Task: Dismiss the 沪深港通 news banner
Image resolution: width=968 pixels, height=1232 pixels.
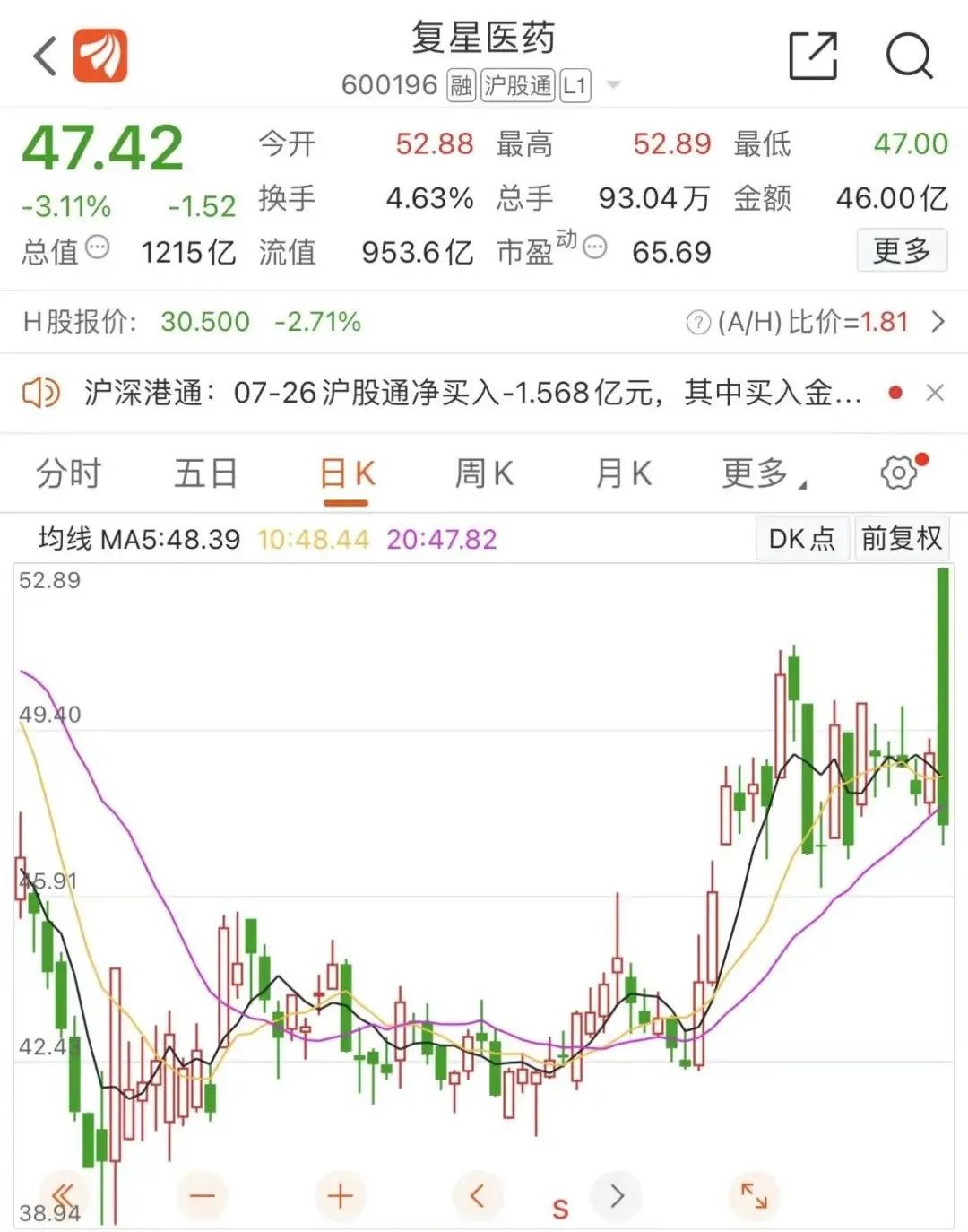Action: (x=935, y=393)
